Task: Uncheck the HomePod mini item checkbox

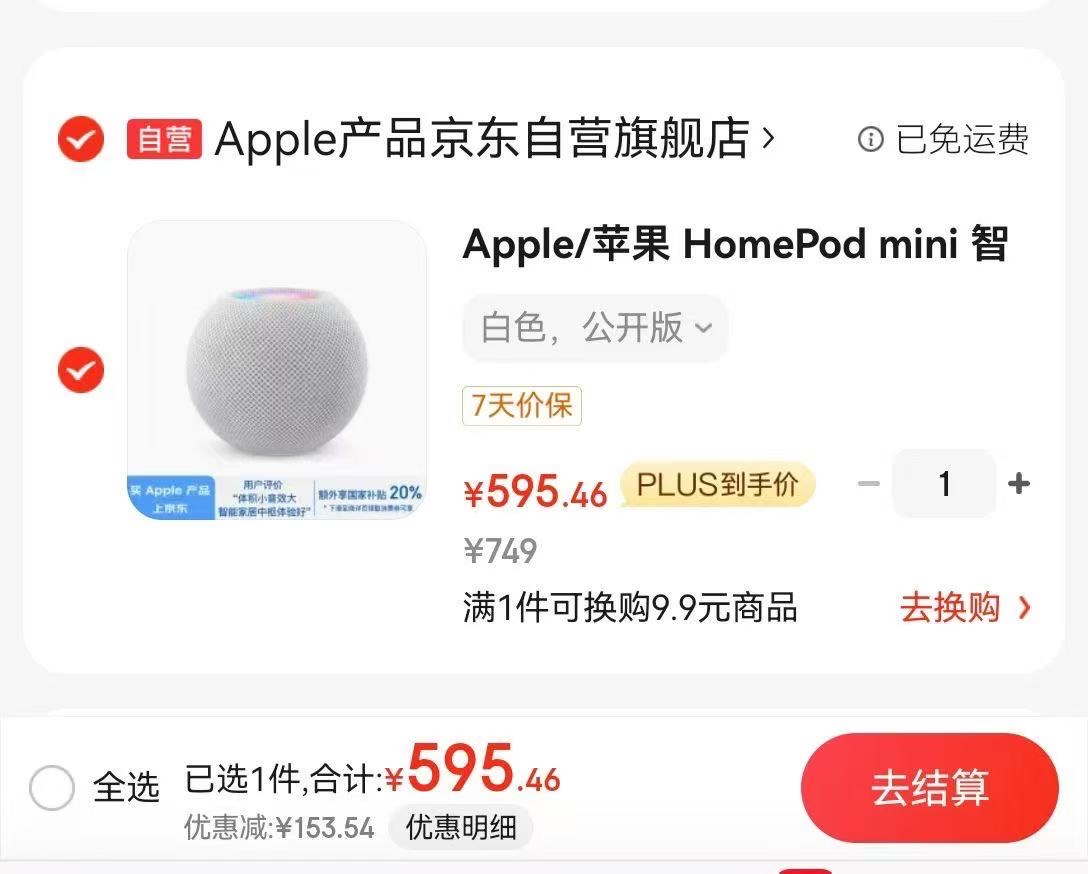Action: pos(81,371)
